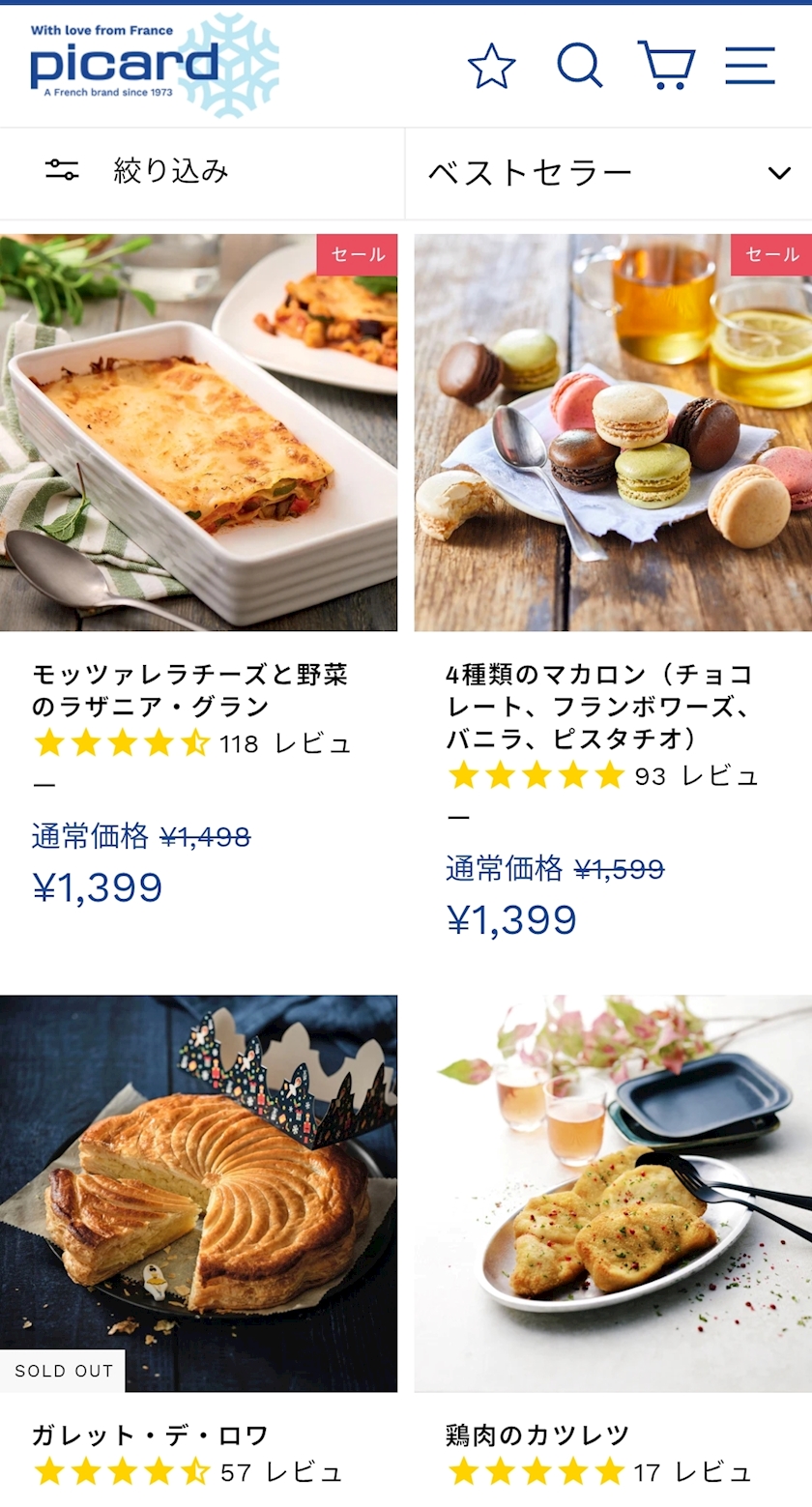Open the 絞り込み filter options
This screenshot has width=812, height=1507.
coord(202,173)
